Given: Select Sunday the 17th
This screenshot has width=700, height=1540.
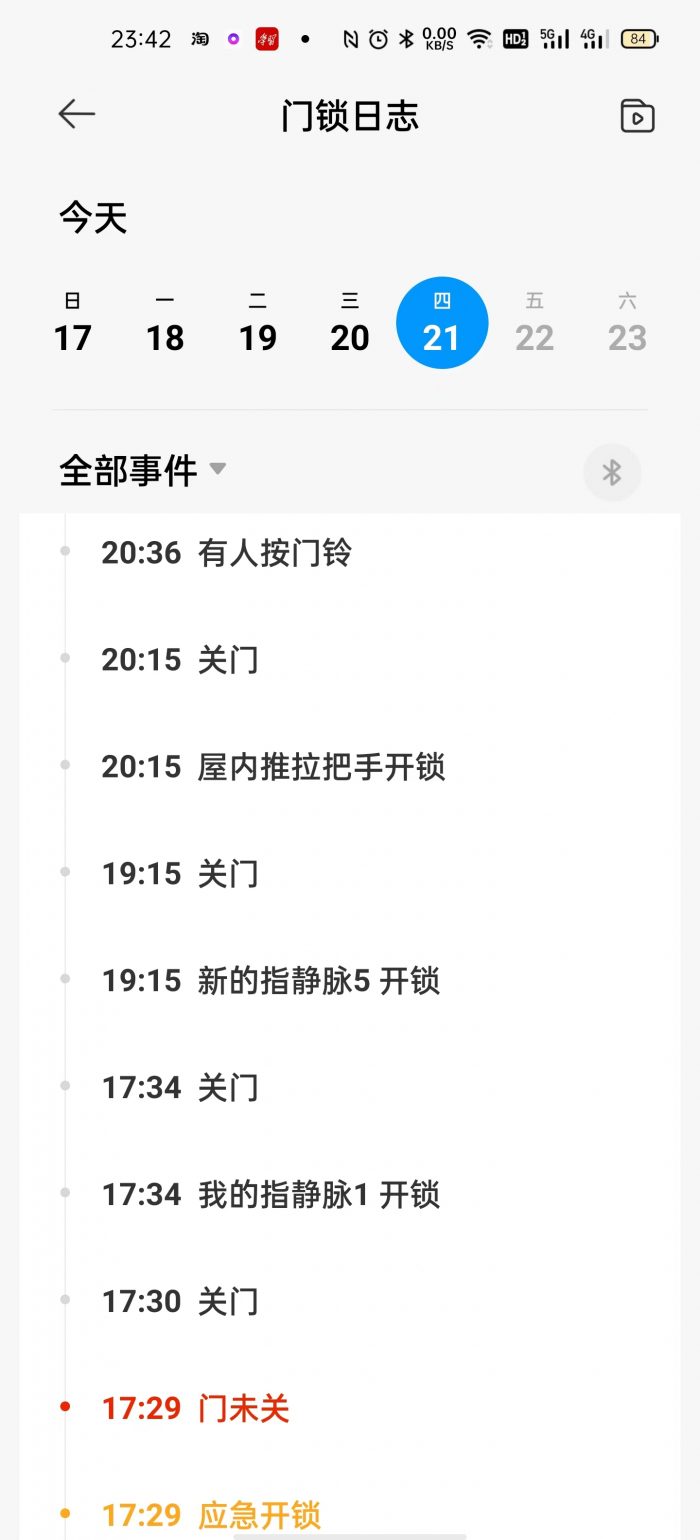Looking at the screenshot, I should [x=72, y=324].
